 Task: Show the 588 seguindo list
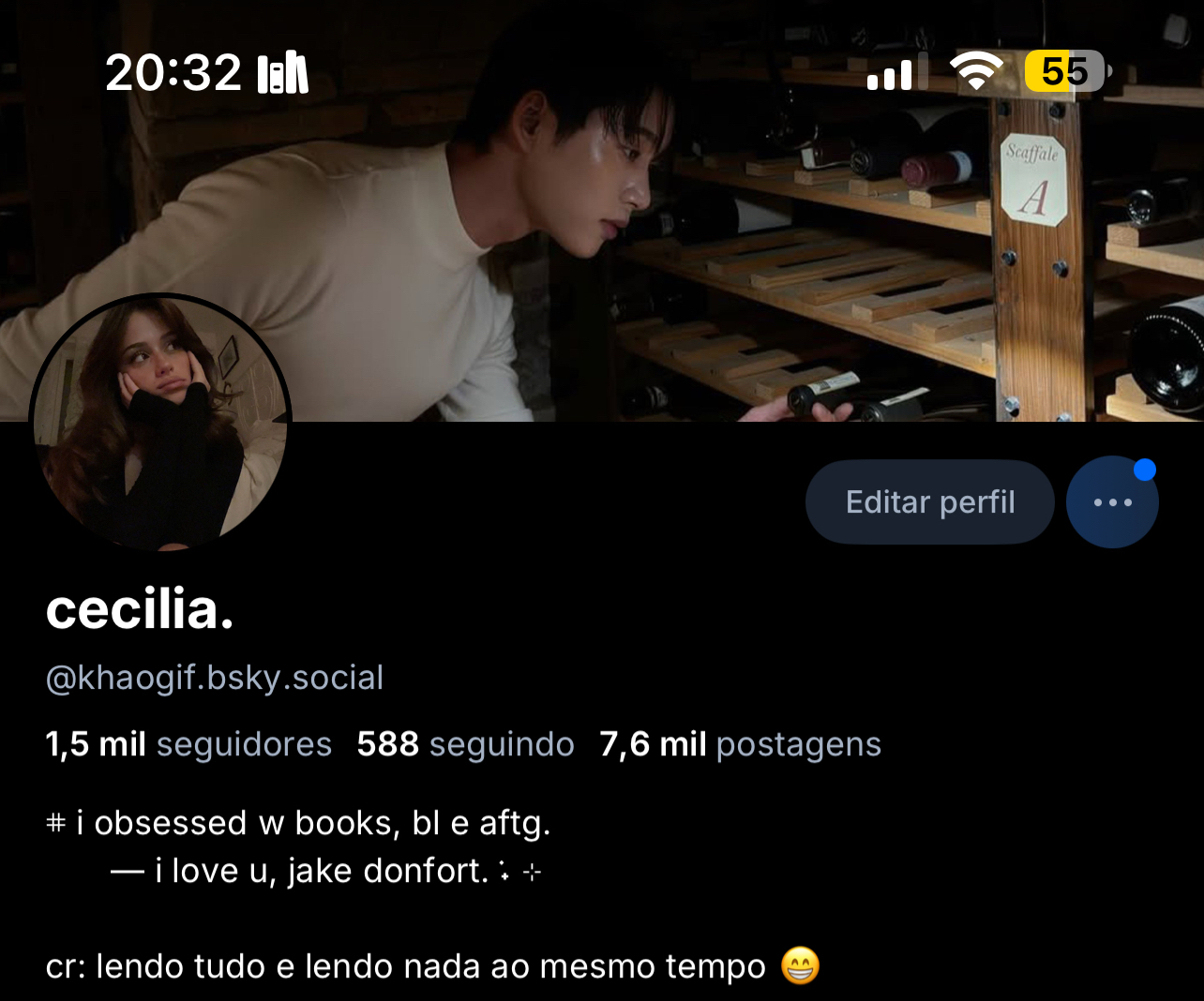coord(465,744)
